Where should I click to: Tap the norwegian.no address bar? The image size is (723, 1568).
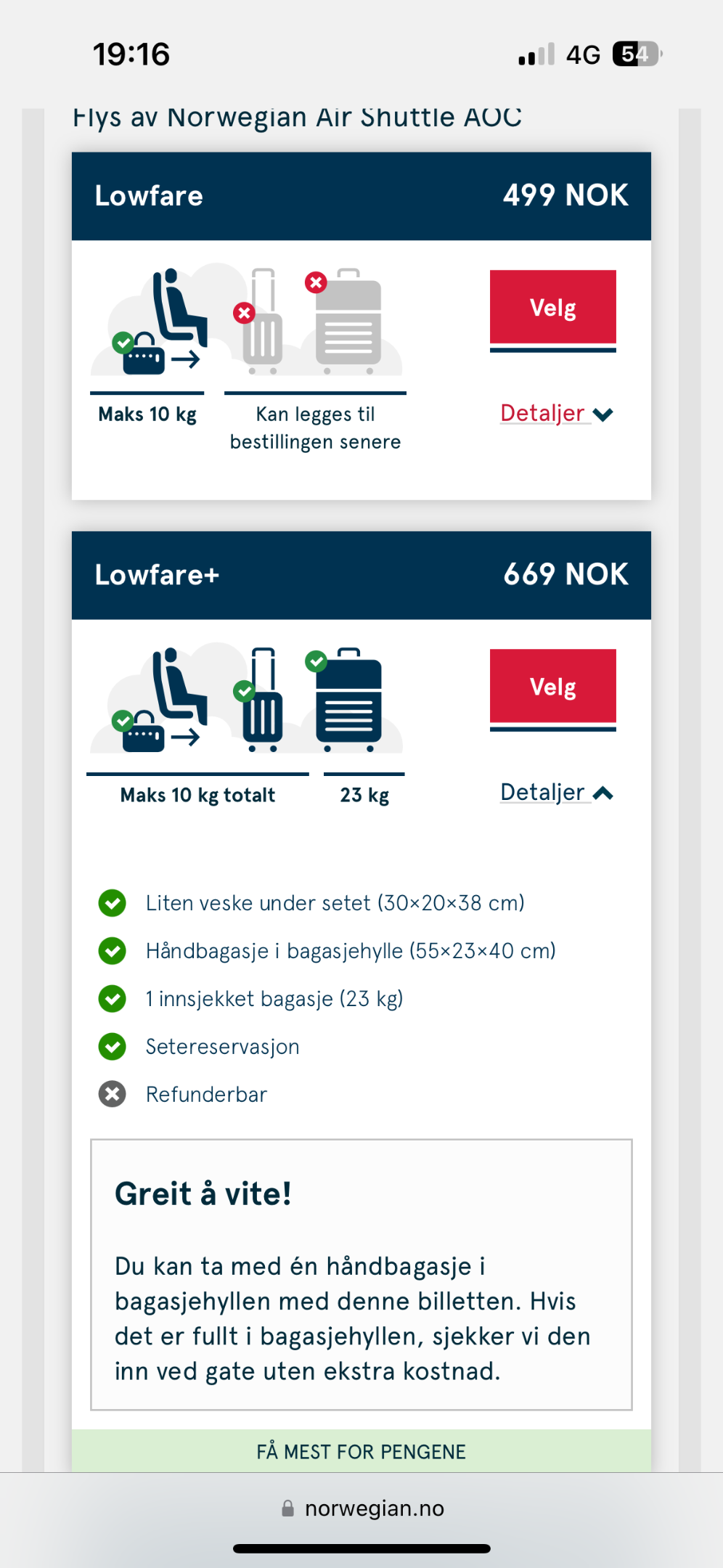361,1508
